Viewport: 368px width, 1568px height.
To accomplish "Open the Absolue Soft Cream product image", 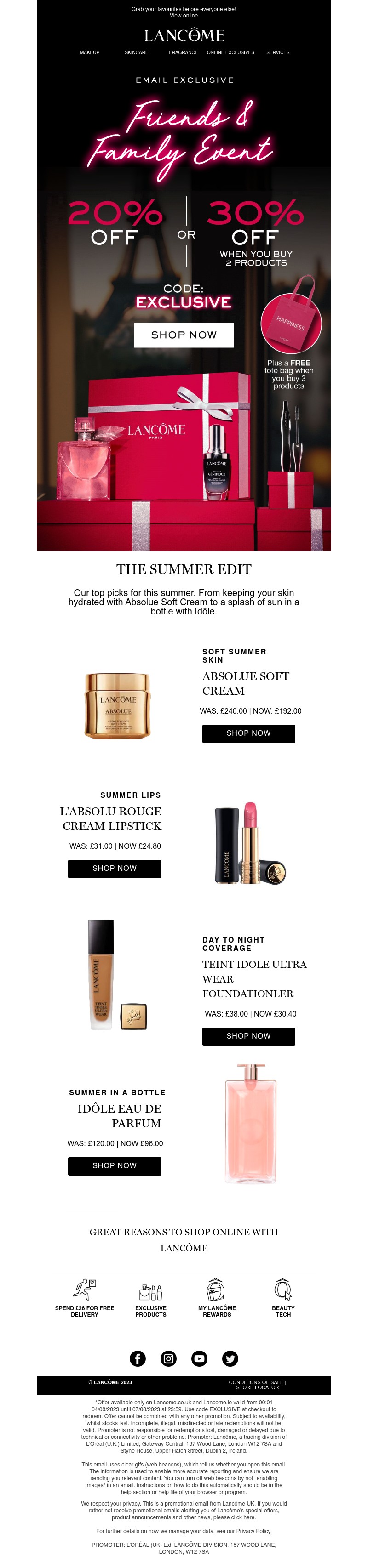I will (x=118, y=706).
